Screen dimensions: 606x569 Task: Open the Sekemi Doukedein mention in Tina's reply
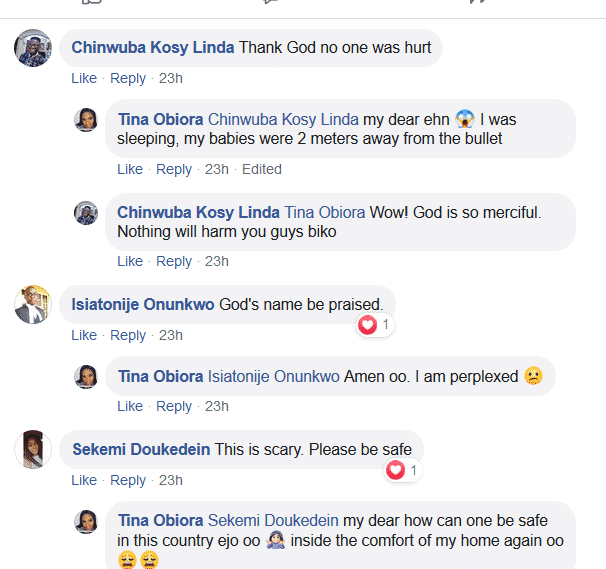273,520
